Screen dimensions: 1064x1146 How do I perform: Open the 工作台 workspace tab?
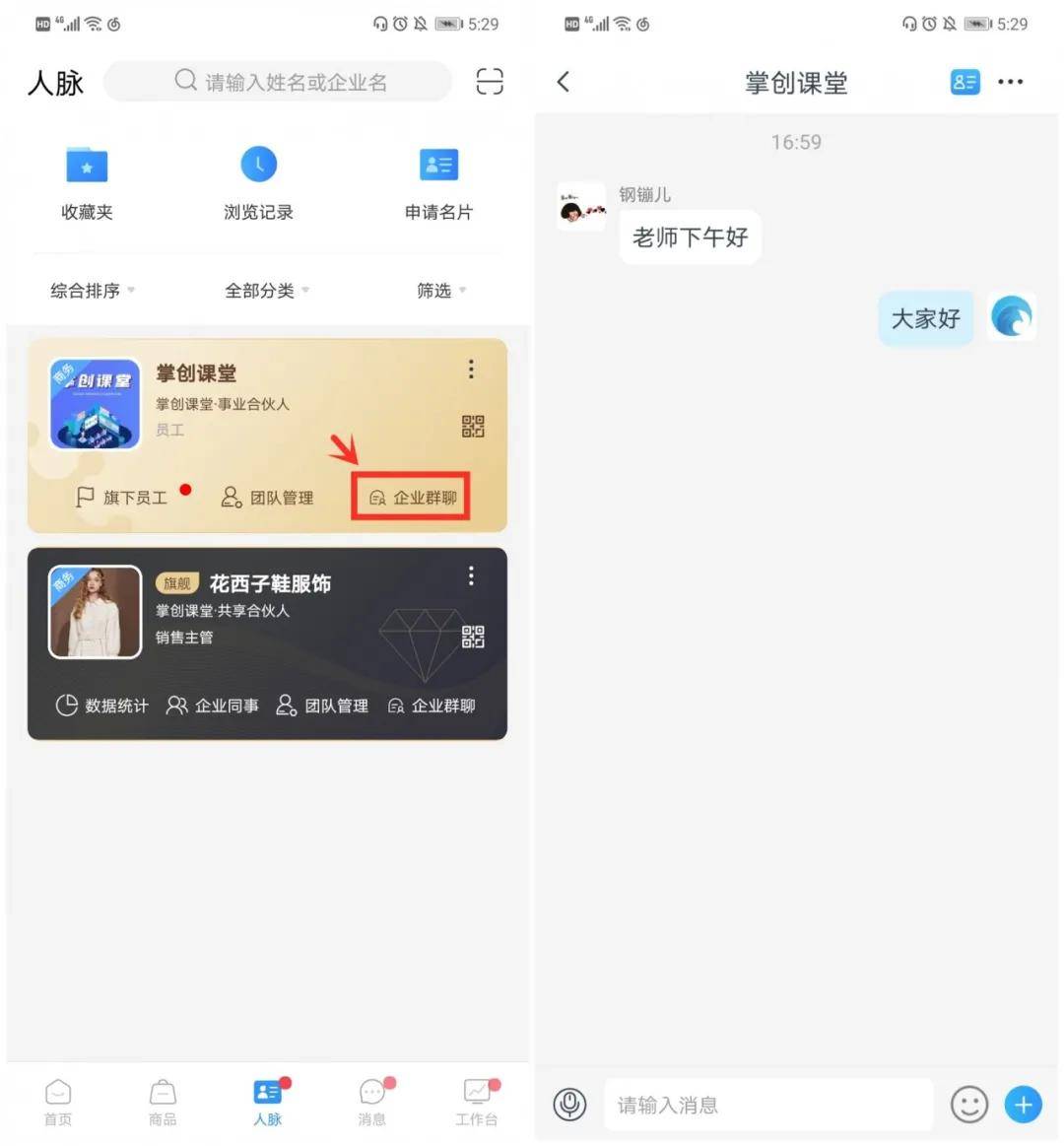point(477,1101)
